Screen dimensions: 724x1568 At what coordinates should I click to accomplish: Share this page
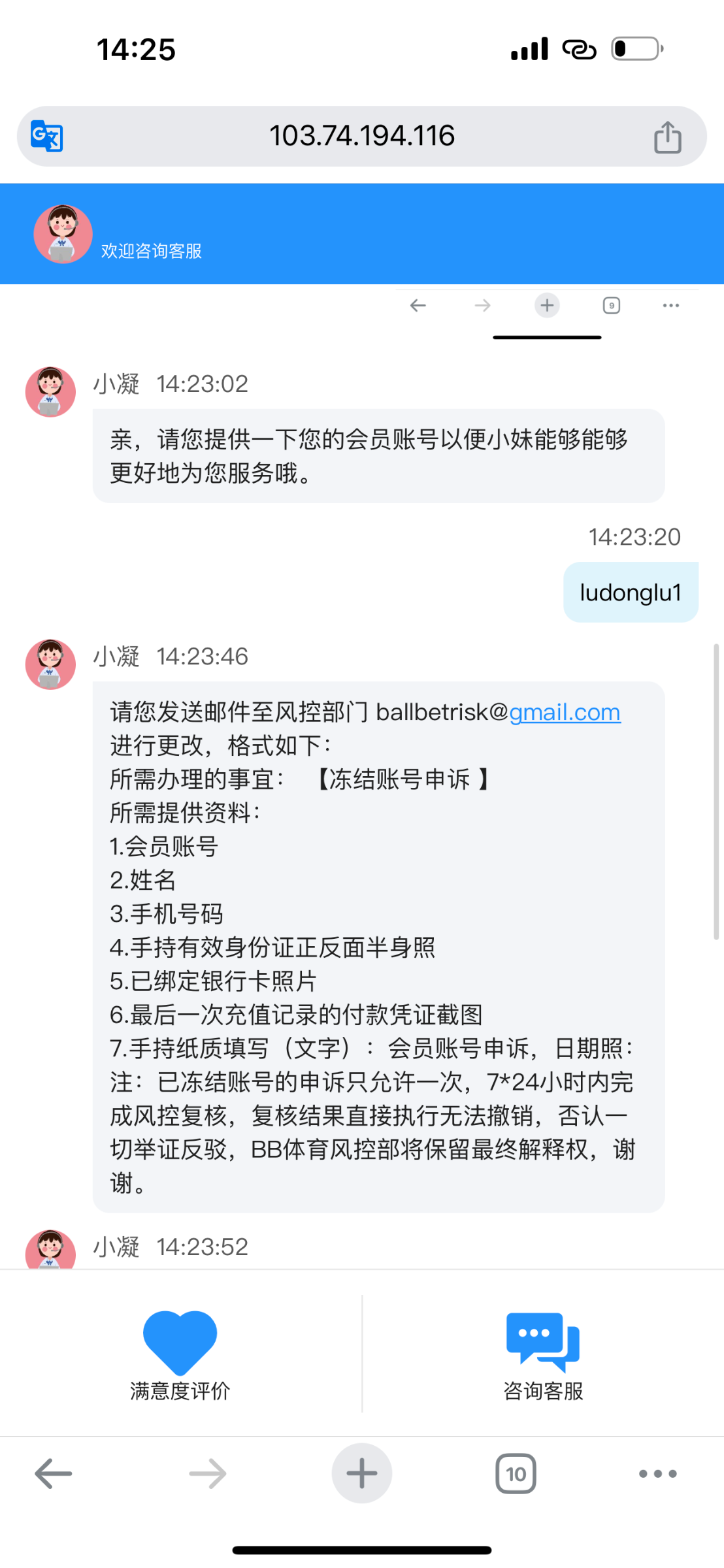click(667, 137)
